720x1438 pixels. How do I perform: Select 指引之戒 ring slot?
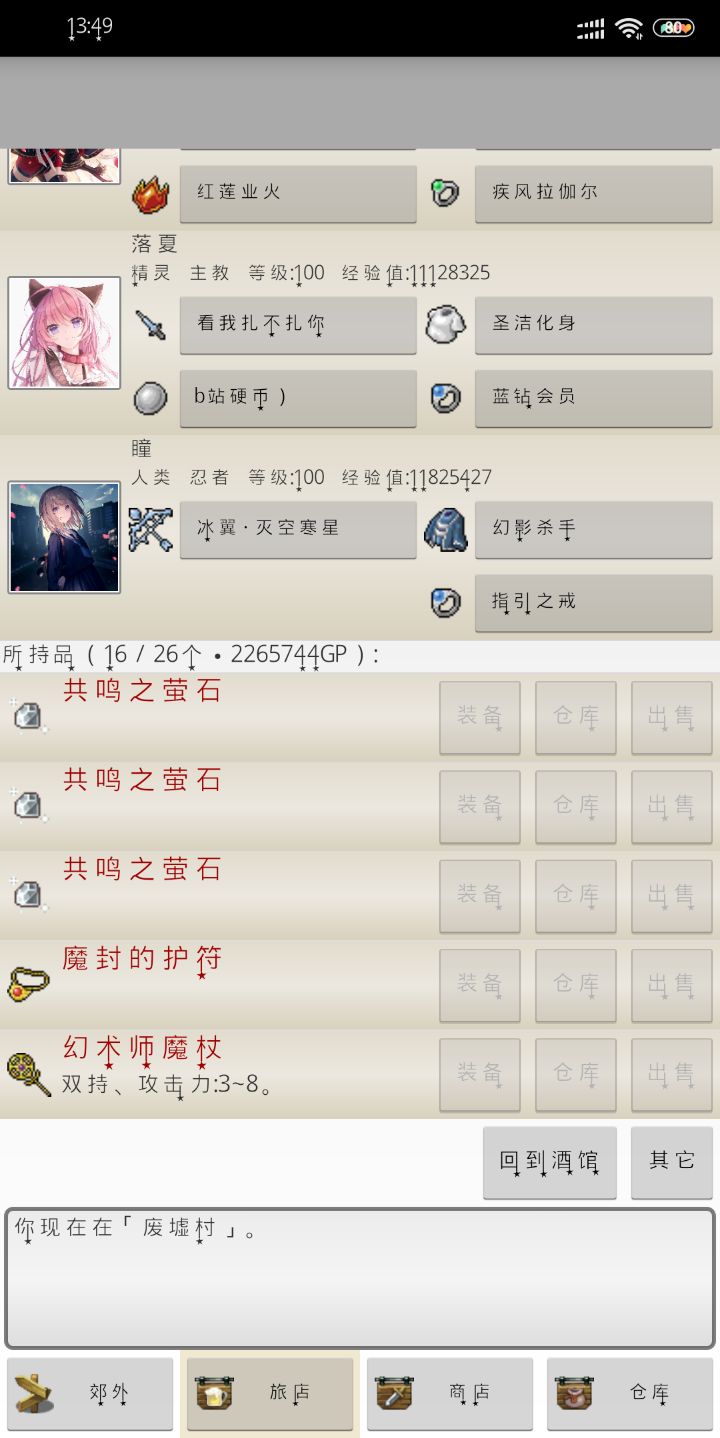pos(593,603)
